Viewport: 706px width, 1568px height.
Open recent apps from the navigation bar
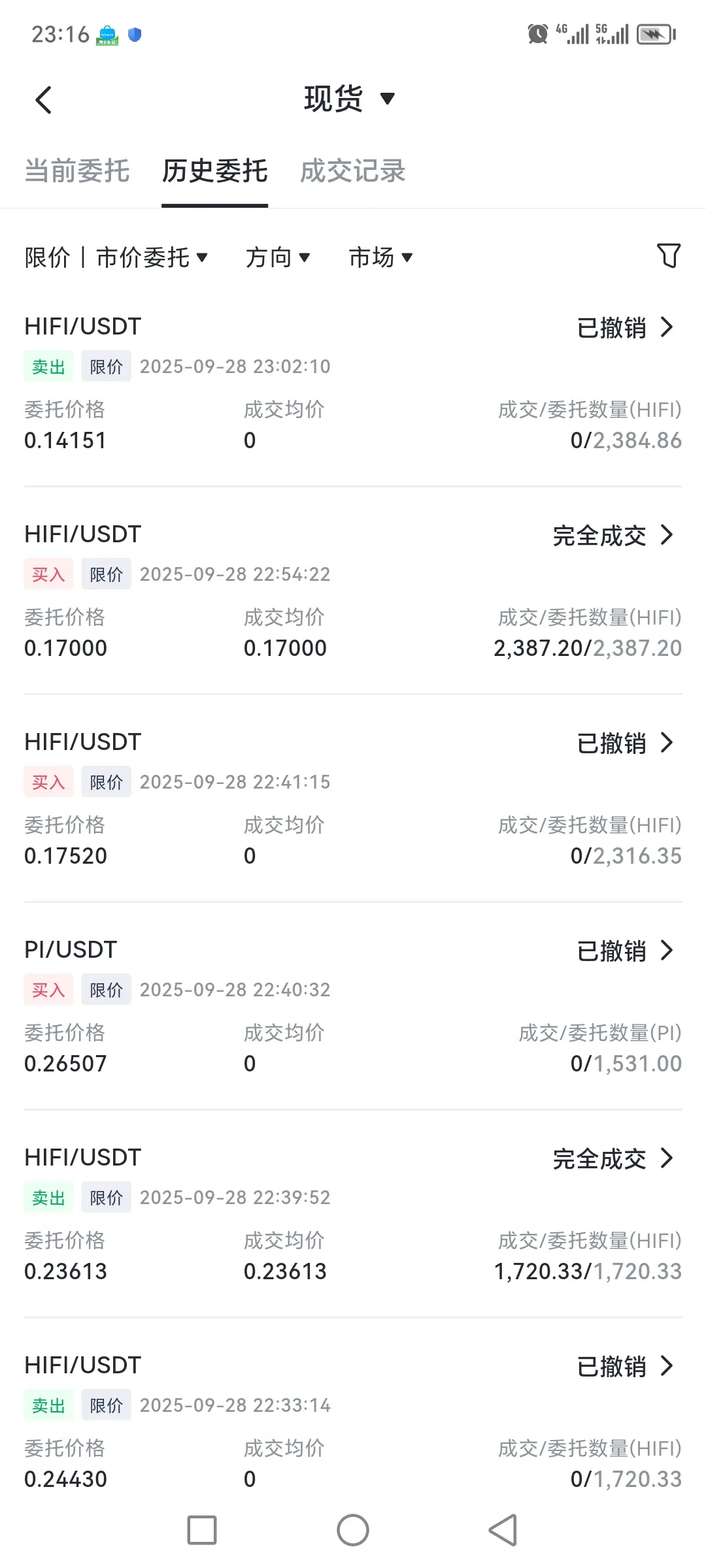pyautogui.click(x=202, y=1530)
